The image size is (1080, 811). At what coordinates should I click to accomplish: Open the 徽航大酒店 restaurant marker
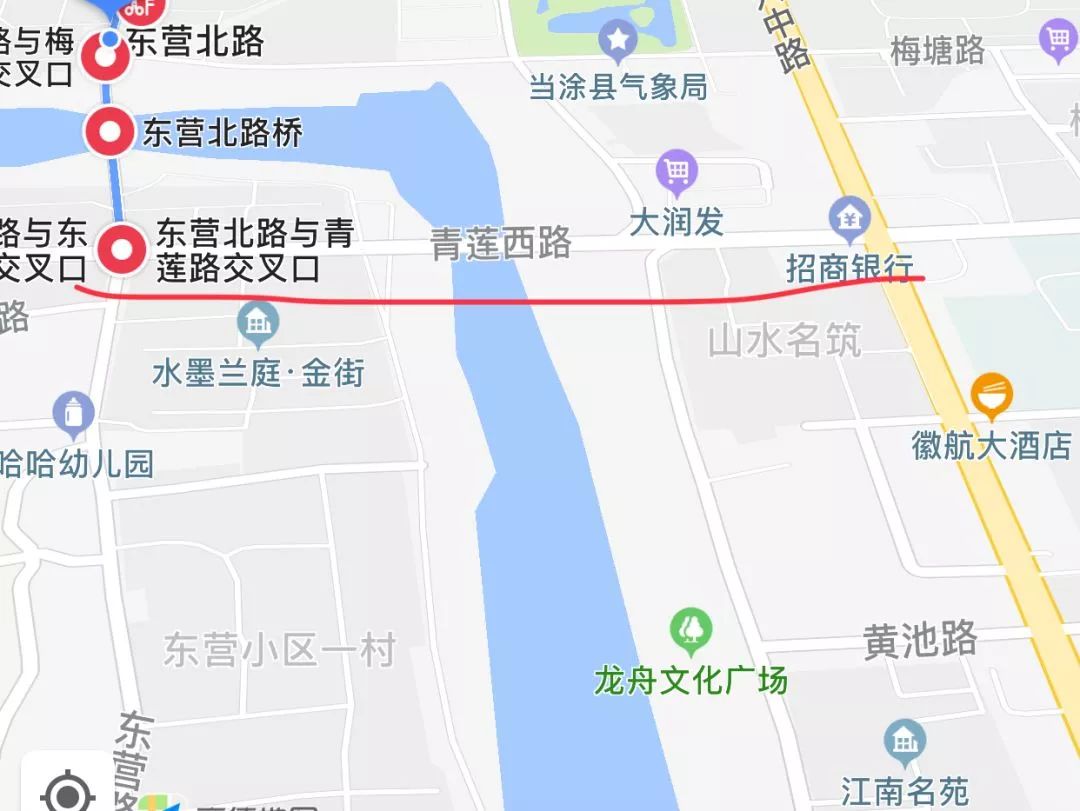(x=991, y=396)
